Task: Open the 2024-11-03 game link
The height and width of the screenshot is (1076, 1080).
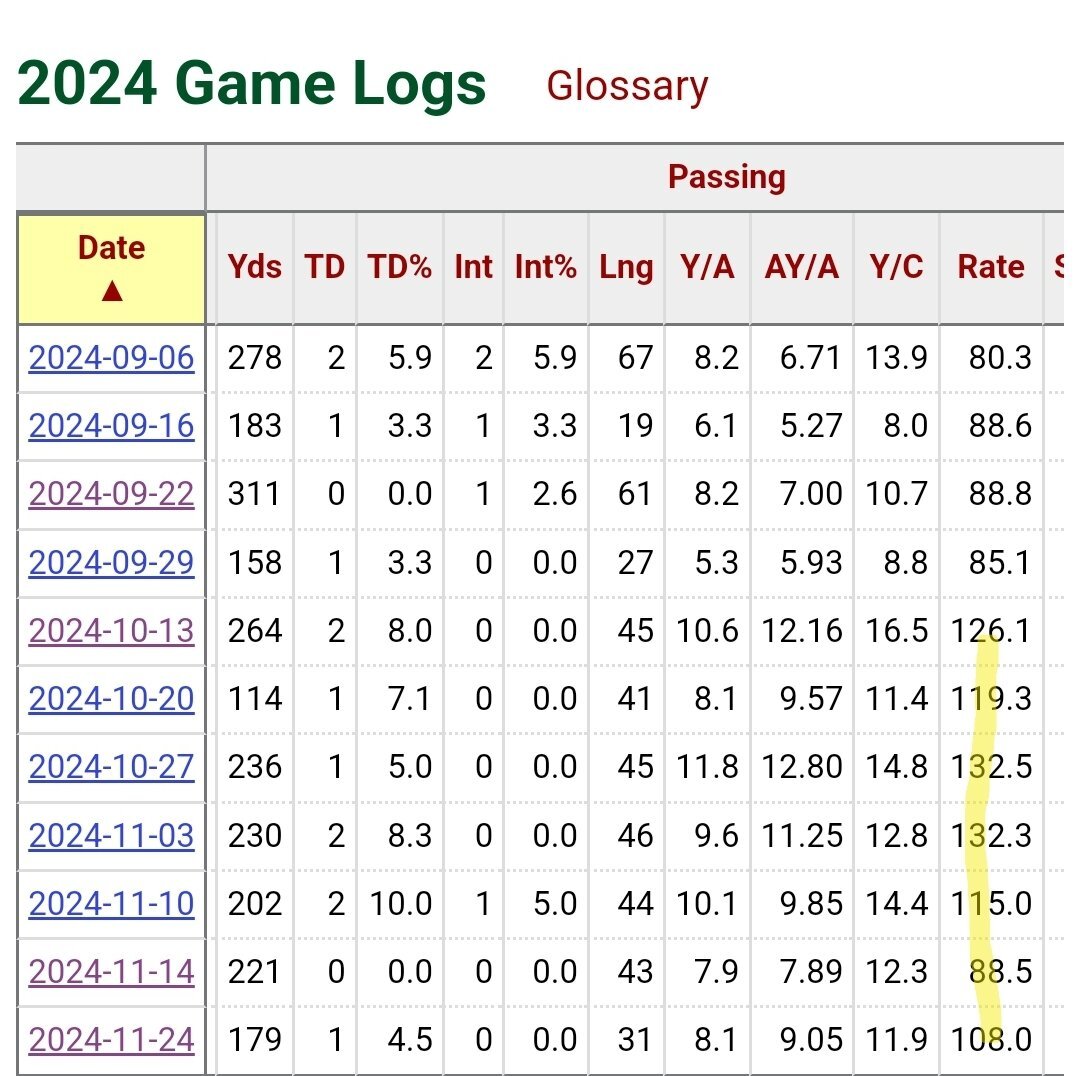Action: pyautogui.click(x=111, y=835)
